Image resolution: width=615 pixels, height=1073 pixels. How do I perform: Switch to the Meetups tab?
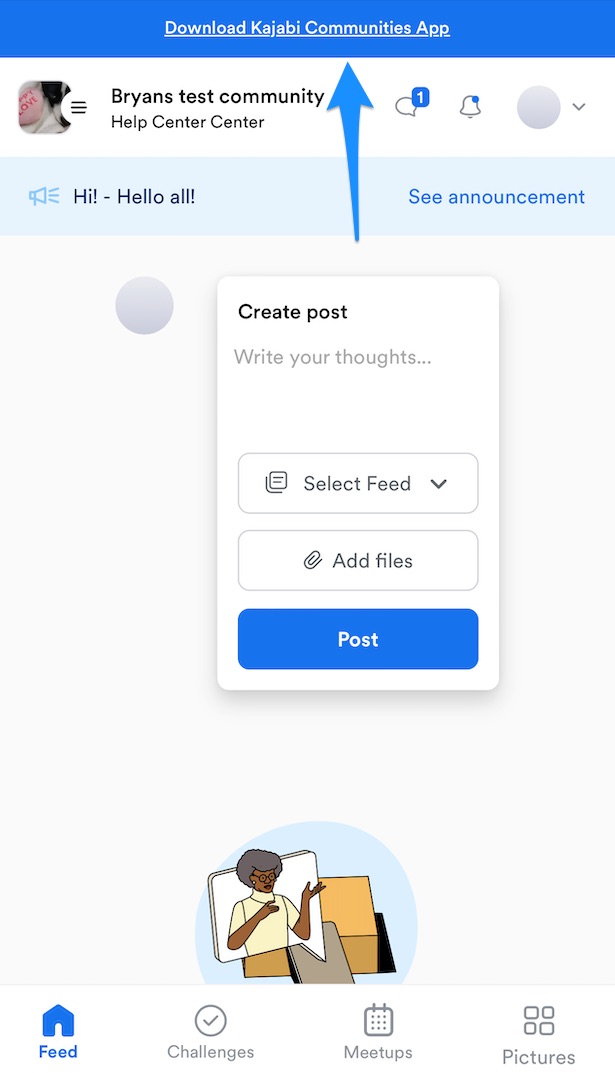378,1032
